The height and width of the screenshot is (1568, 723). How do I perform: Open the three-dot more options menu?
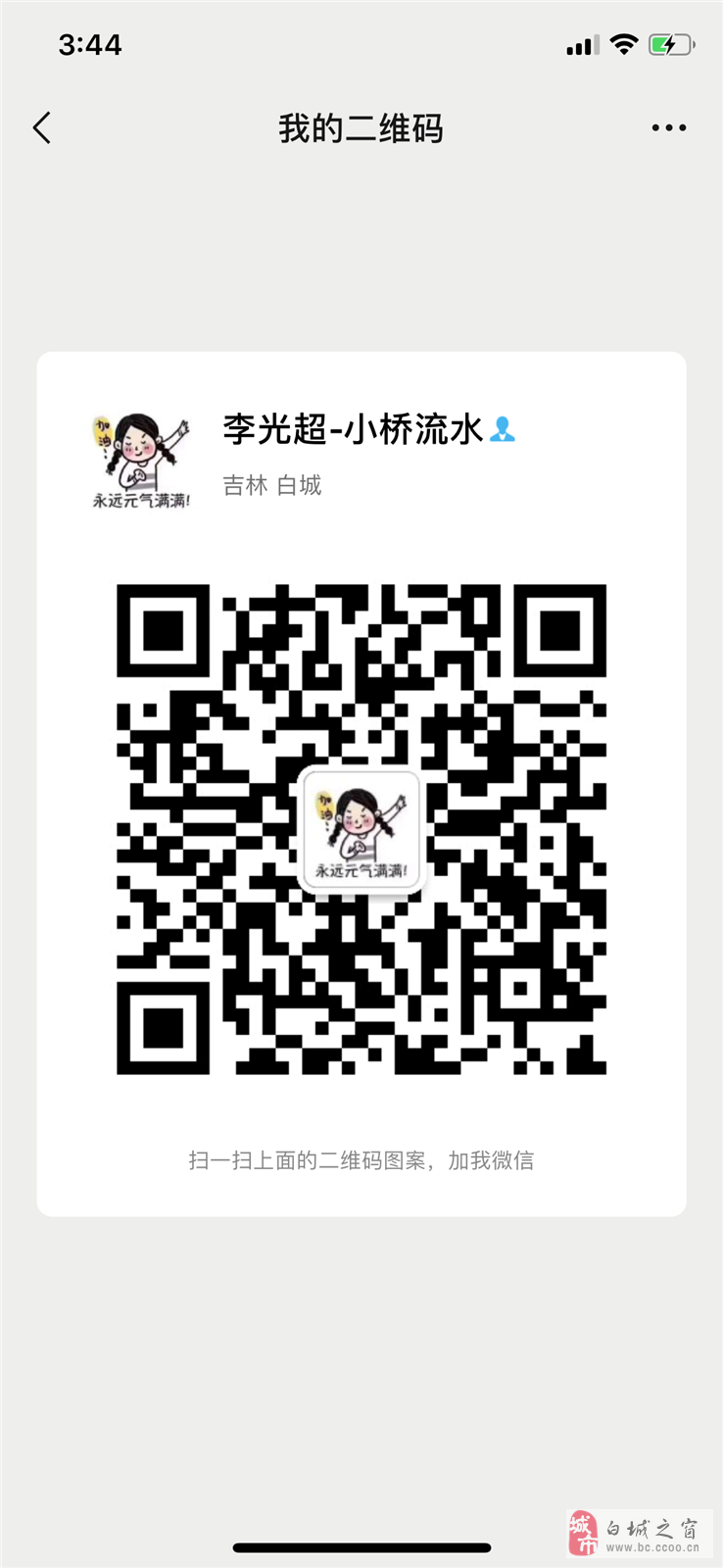pyautogui.click(x=668, y=128)
